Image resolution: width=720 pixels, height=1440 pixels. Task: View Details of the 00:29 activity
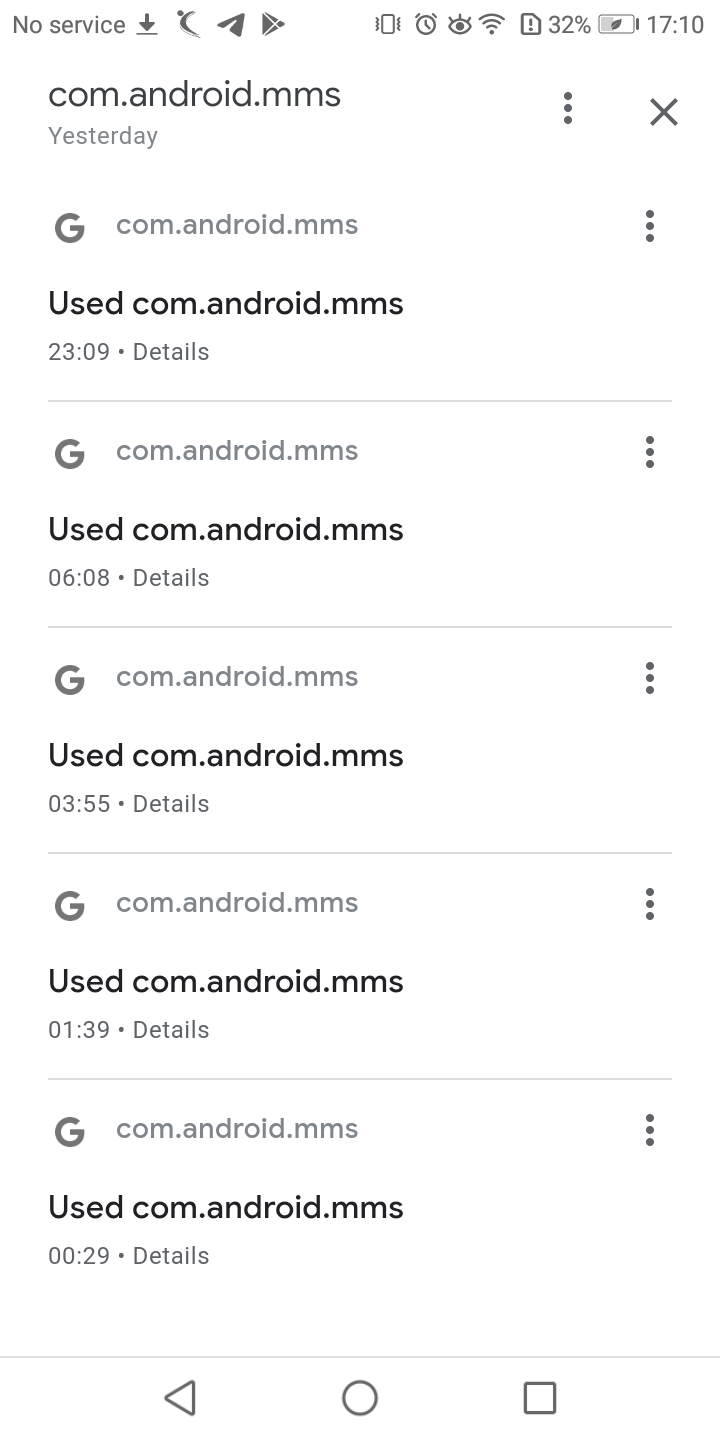click(x=171, y=1256)
